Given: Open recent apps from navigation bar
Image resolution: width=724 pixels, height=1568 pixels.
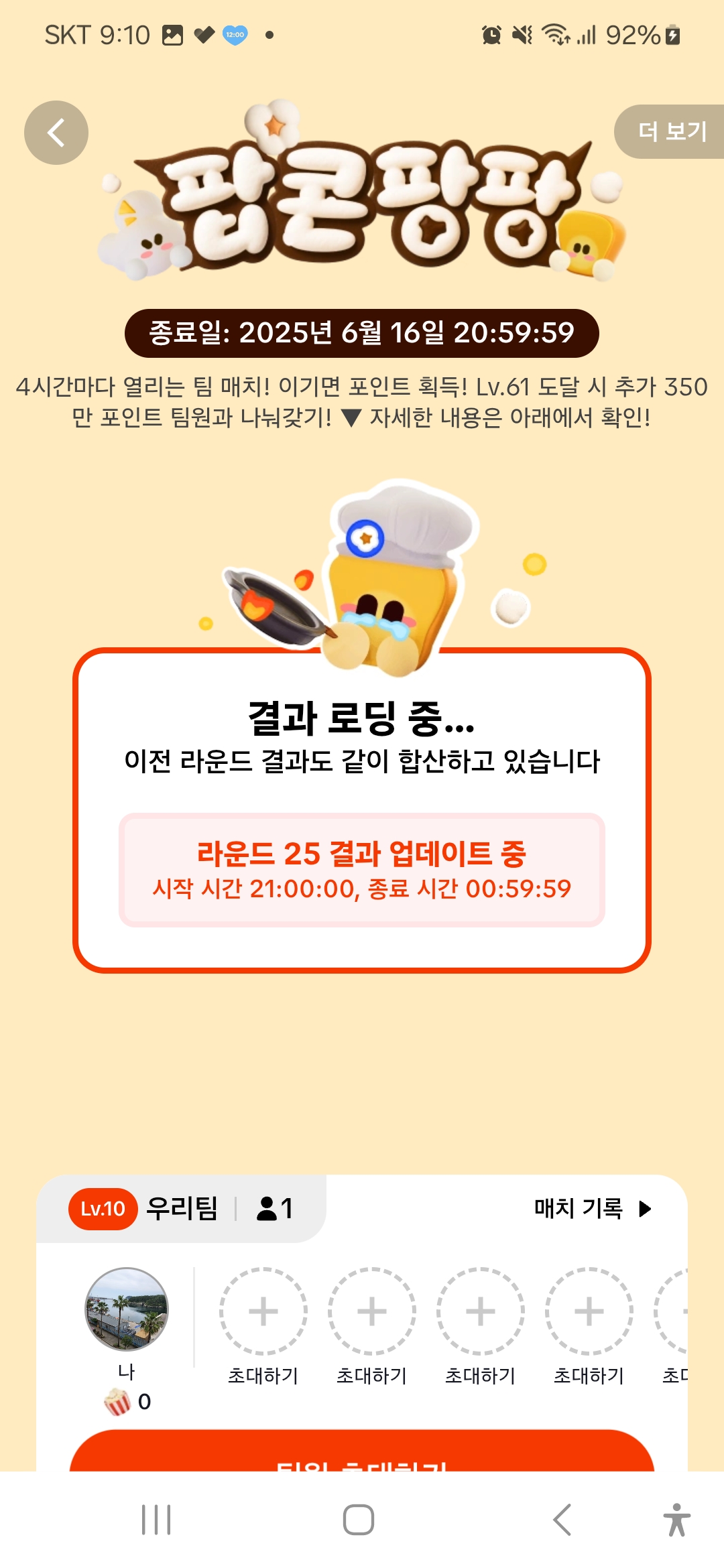Looking at the screenshot, I should tap(156, 1520).
